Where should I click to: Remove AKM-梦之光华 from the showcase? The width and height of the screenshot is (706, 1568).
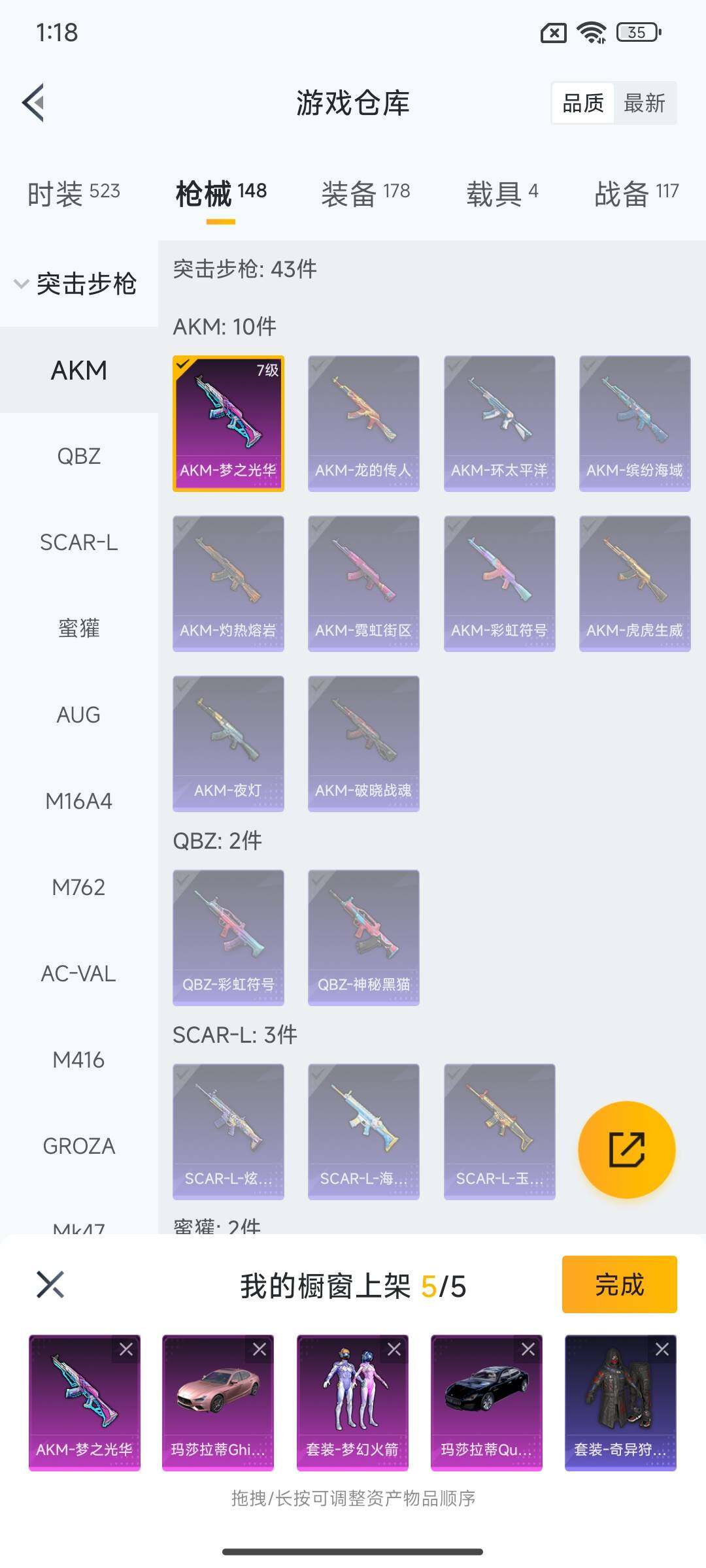pyautogui.click(x=126, y=1349)
